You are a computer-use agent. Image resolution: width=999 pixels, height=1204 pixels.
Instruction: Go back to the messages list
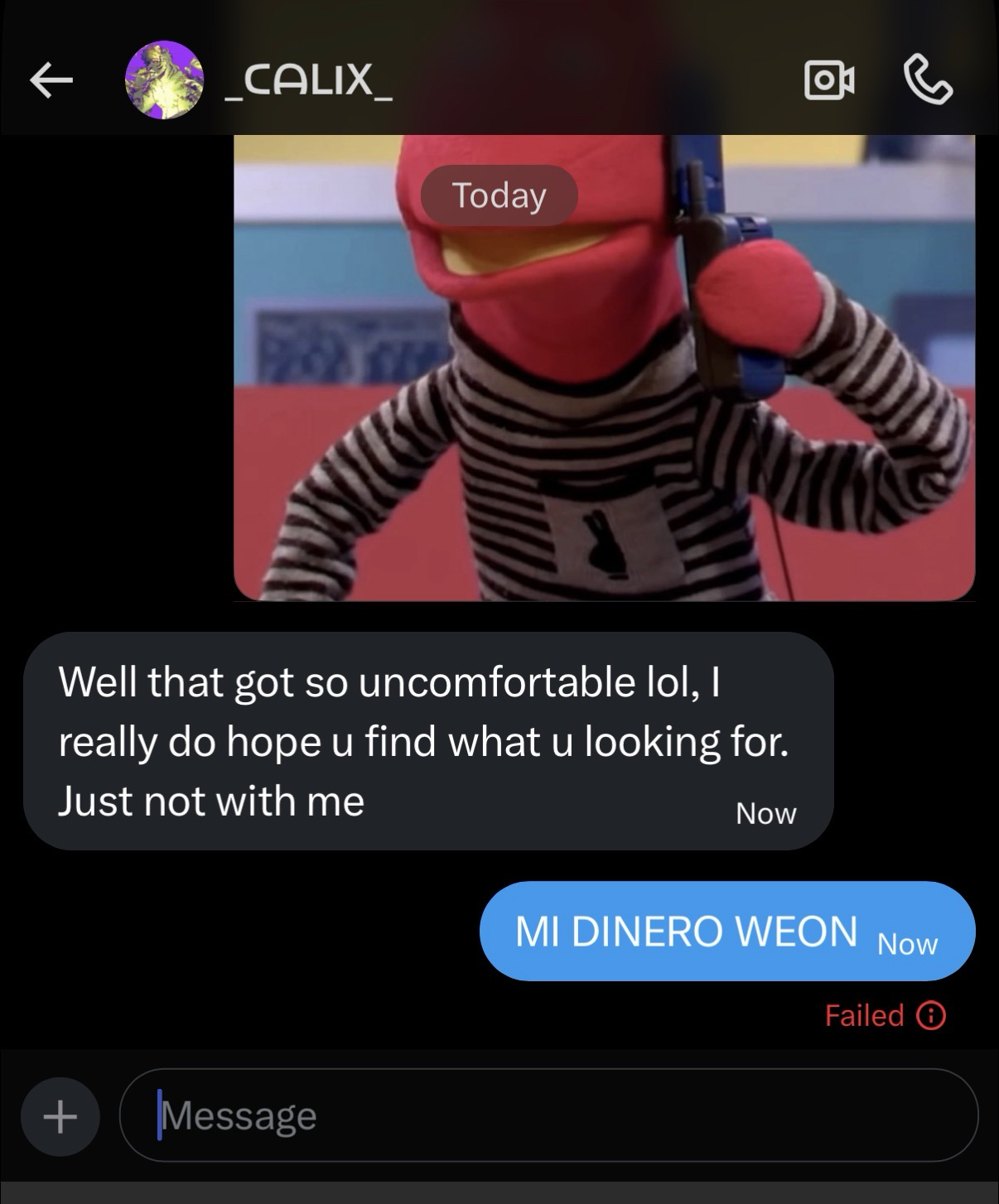51,80
